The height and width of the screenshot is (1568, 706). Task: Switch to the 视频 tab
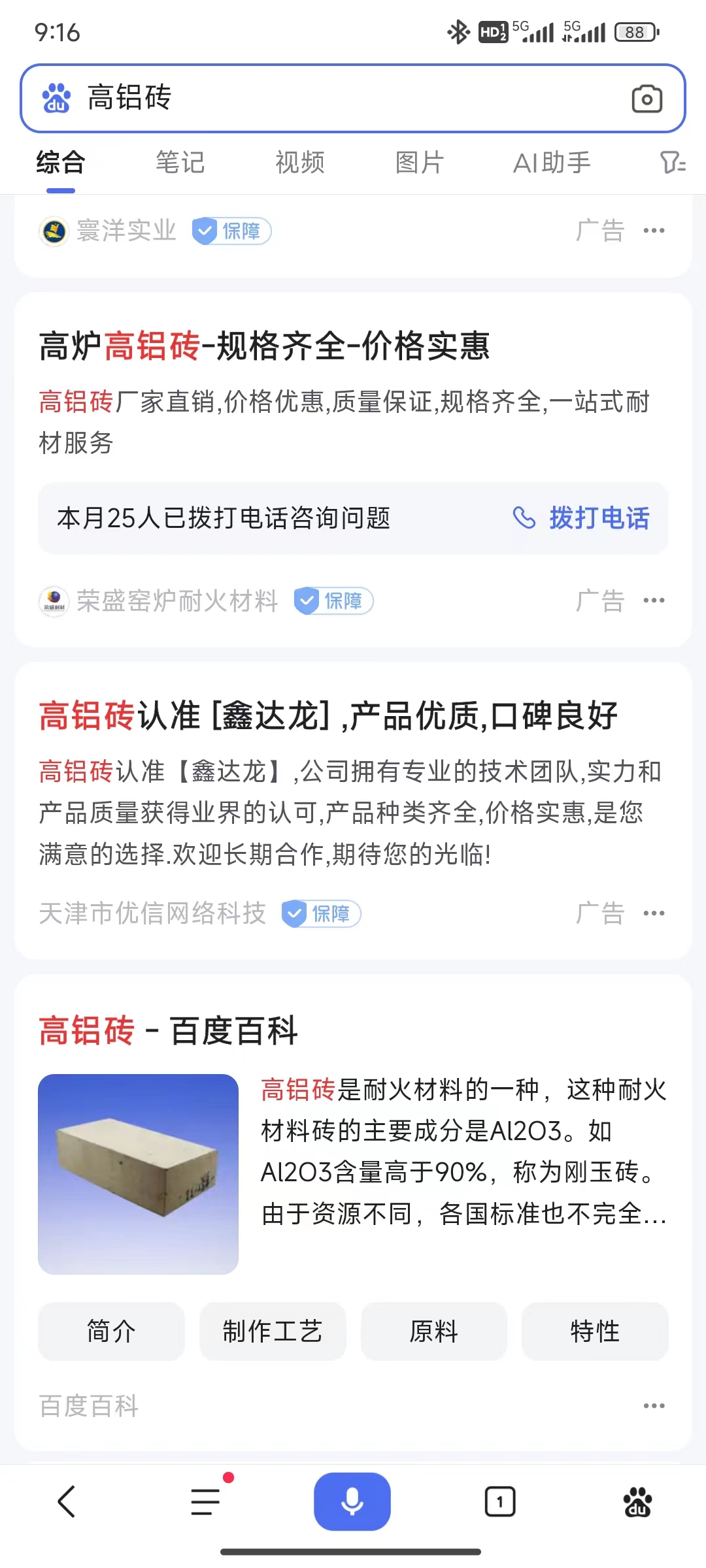tap(300, 163)
